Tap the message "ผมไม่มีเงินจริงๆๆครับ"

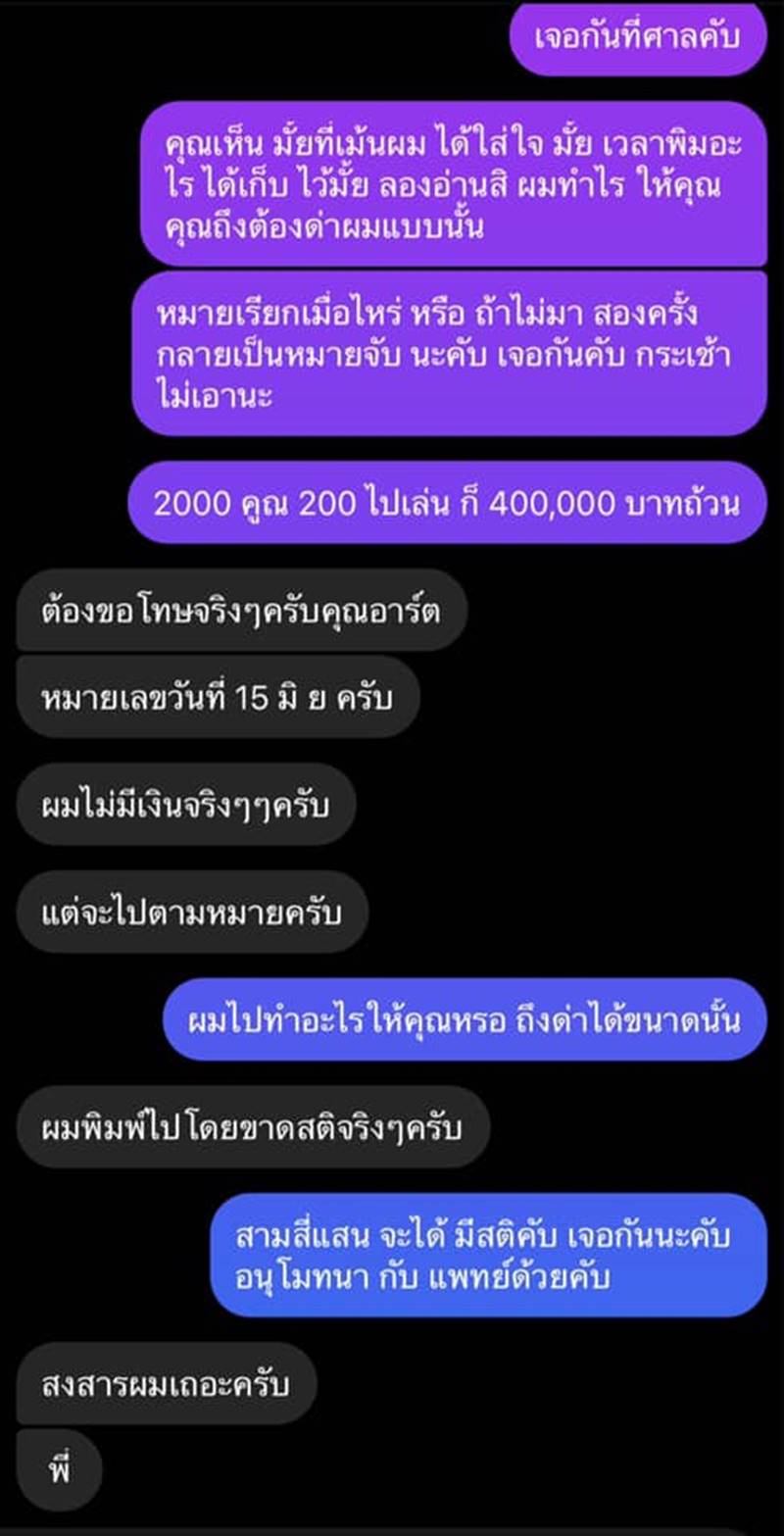coord(186,804)
